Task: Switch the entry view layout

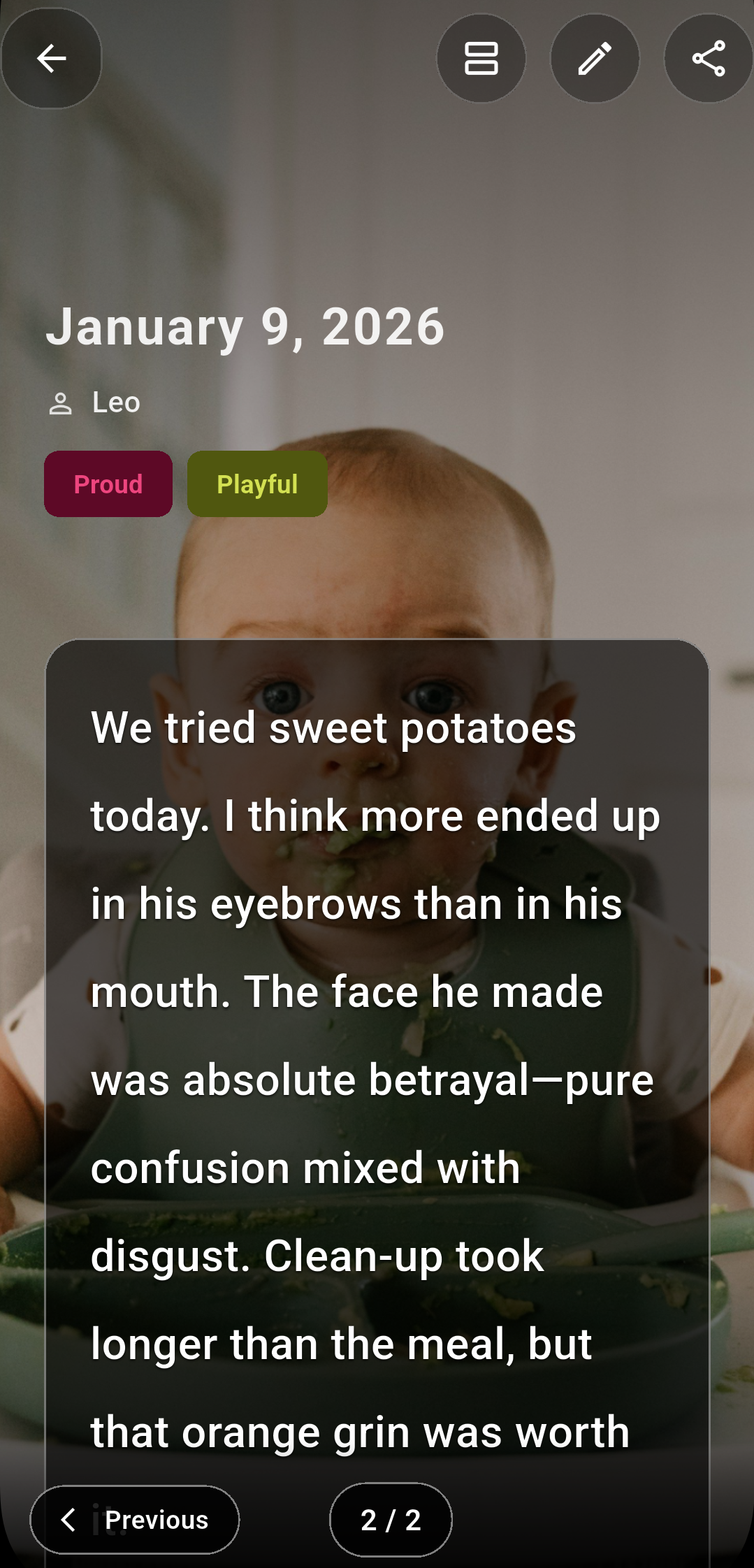Action: click(481, 58)
